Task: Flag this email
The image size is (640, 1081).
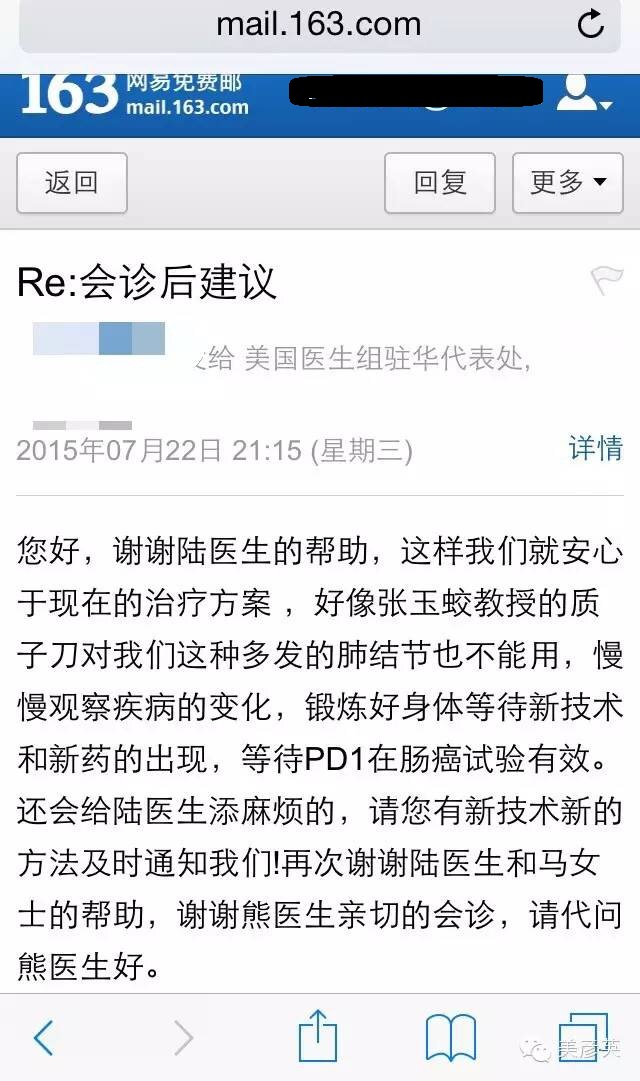Action: pos(606,281)
